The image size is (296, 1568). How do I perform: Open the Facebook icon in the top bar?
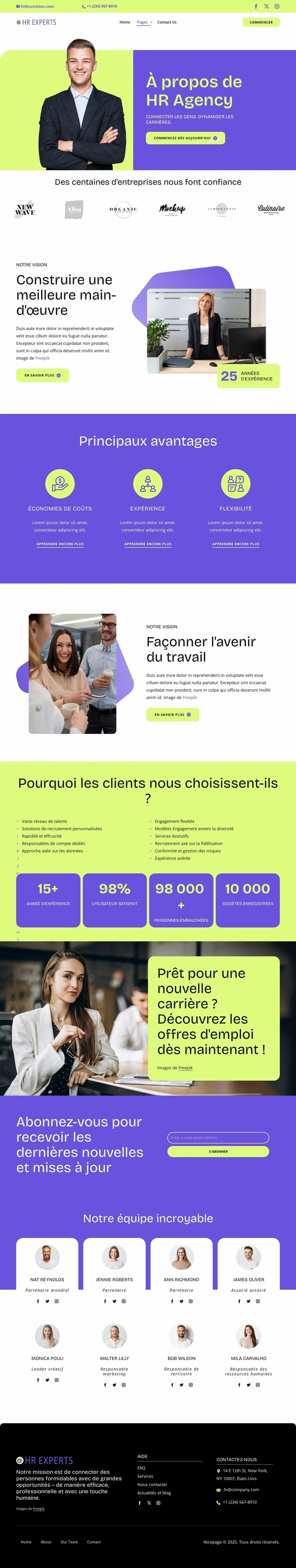(256, 7)
